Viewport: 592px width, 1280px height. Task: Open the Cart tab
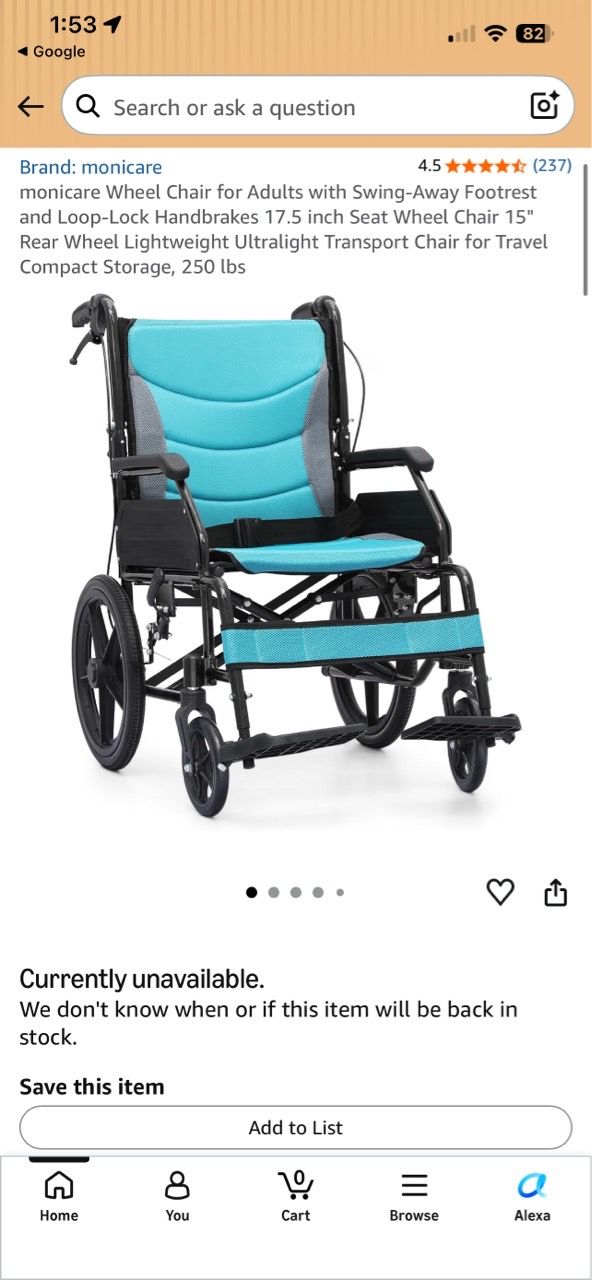[295, 1196]
